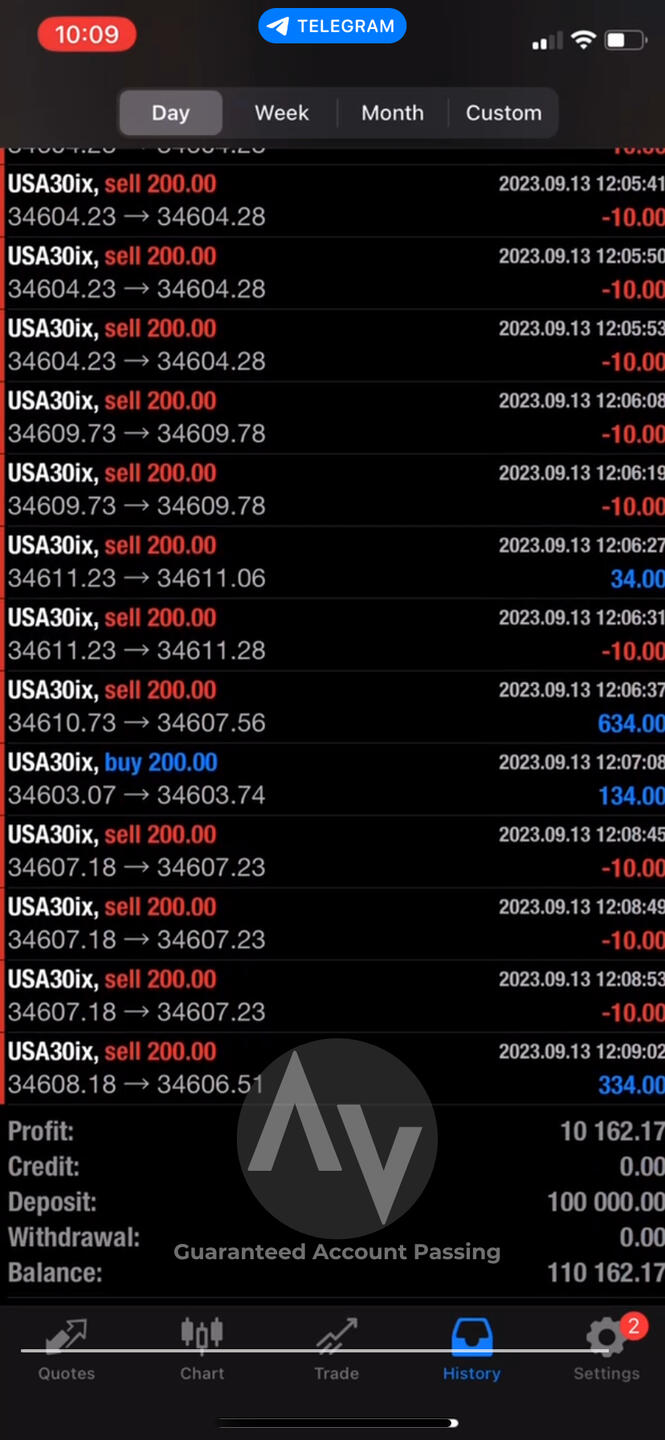View the sell trade closed at 12:05:41

point(332,200)
